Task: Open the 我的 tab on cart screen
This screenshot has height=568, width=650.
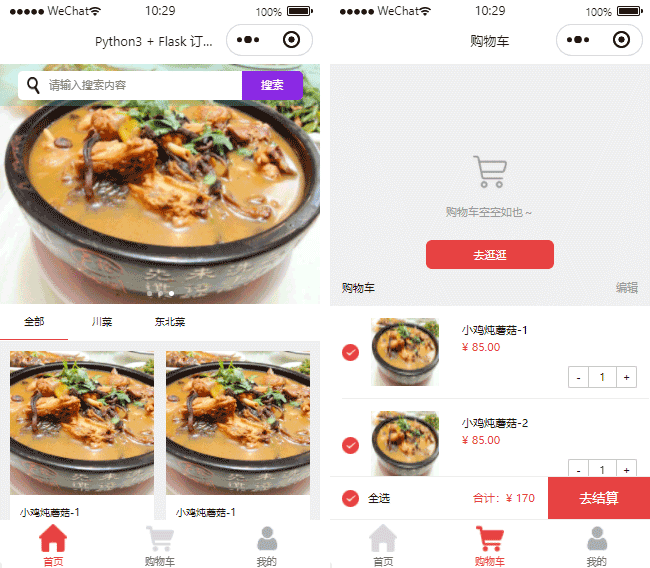Action: click(x=596, y=547)
